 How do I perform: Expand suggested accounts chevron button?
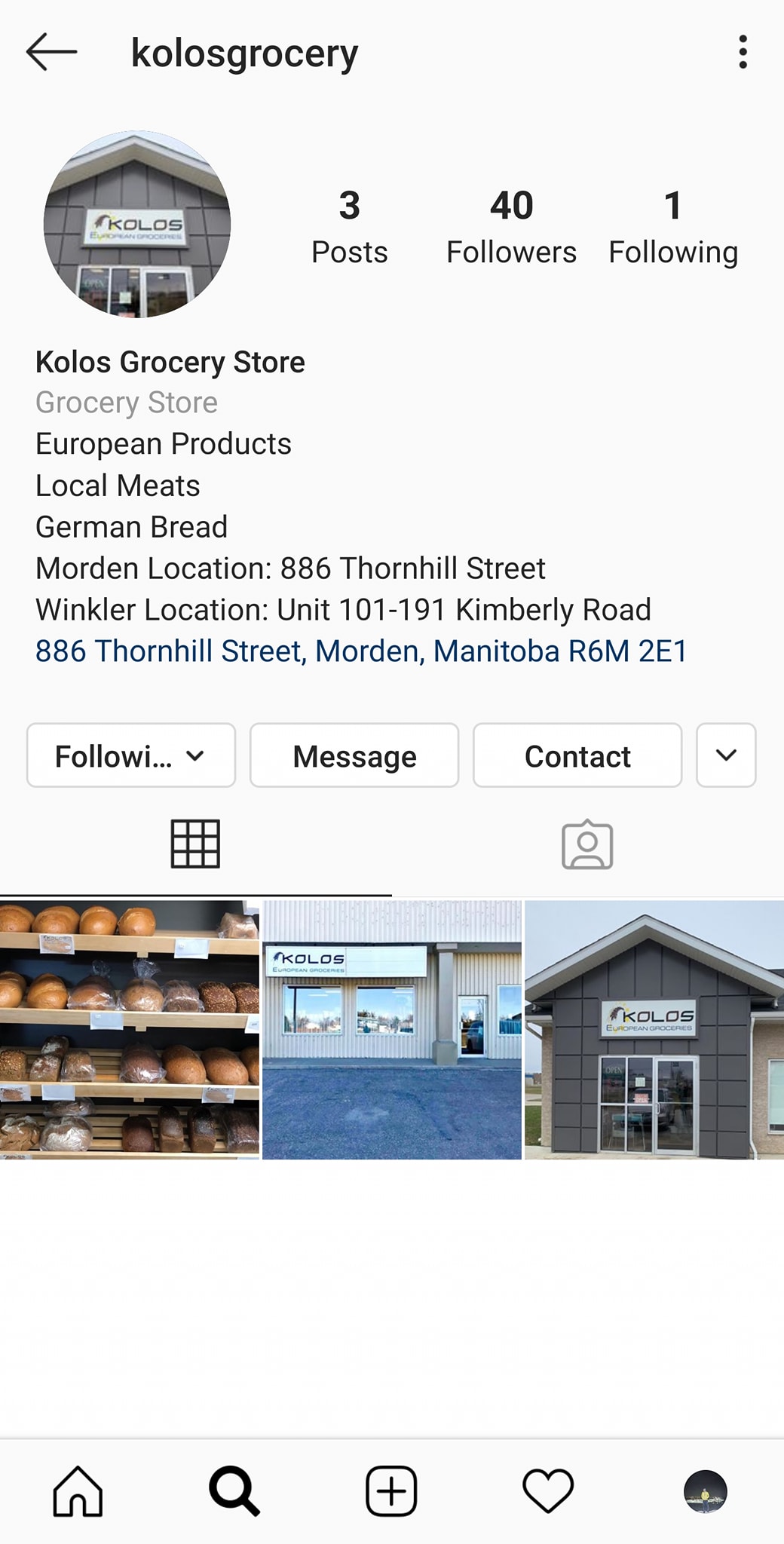pos(726,755)
